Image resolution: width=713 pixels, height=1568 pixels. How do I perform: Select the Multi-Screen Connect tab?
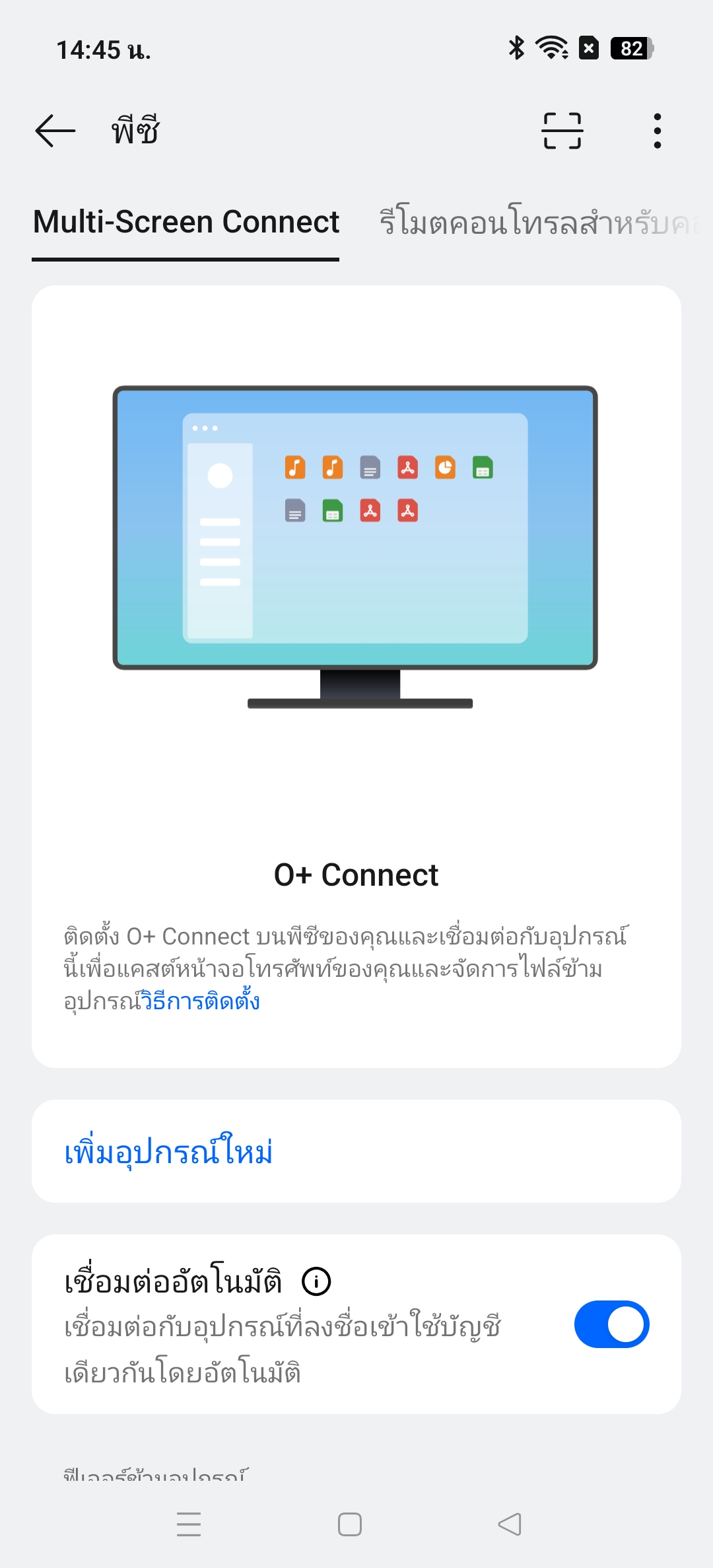pos(186,222)
